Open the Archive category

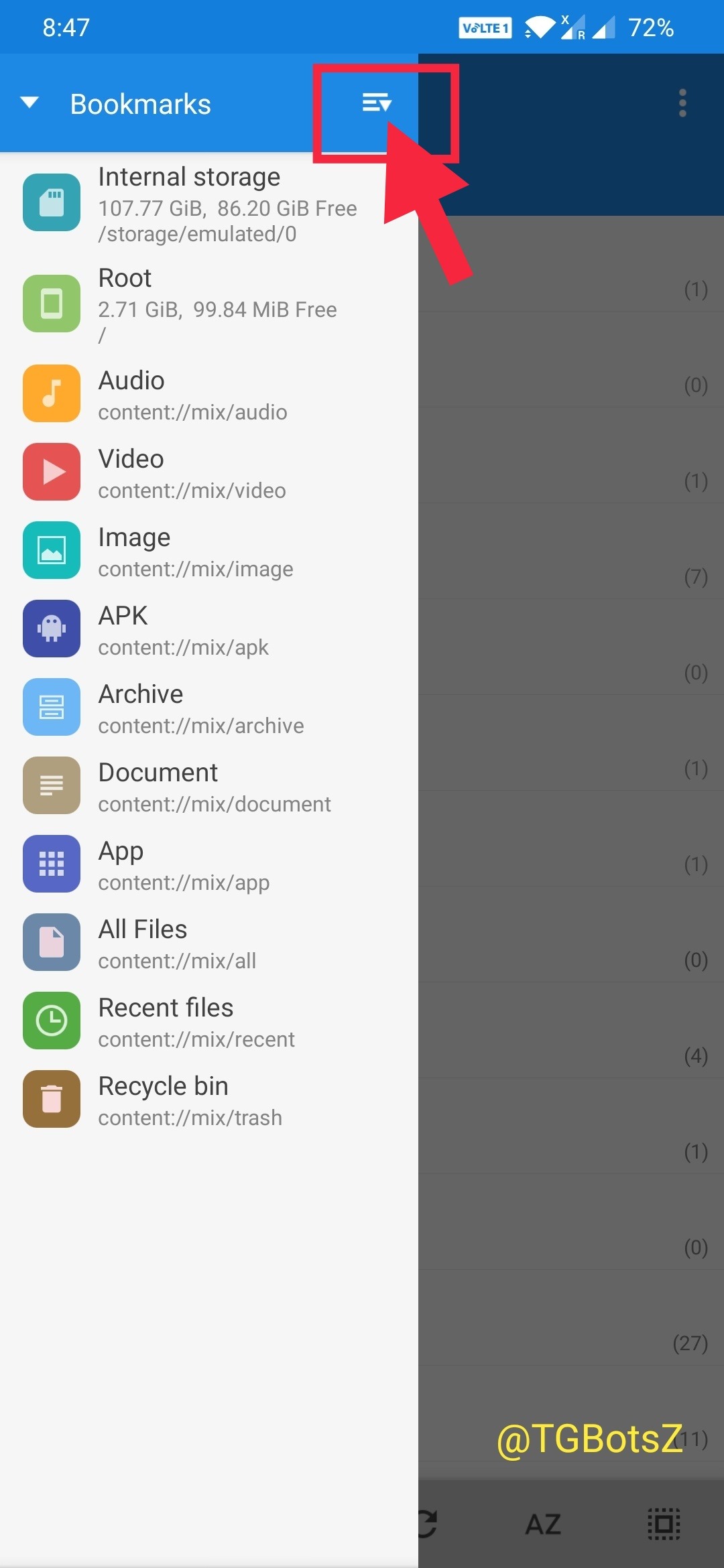click(208, 708)
